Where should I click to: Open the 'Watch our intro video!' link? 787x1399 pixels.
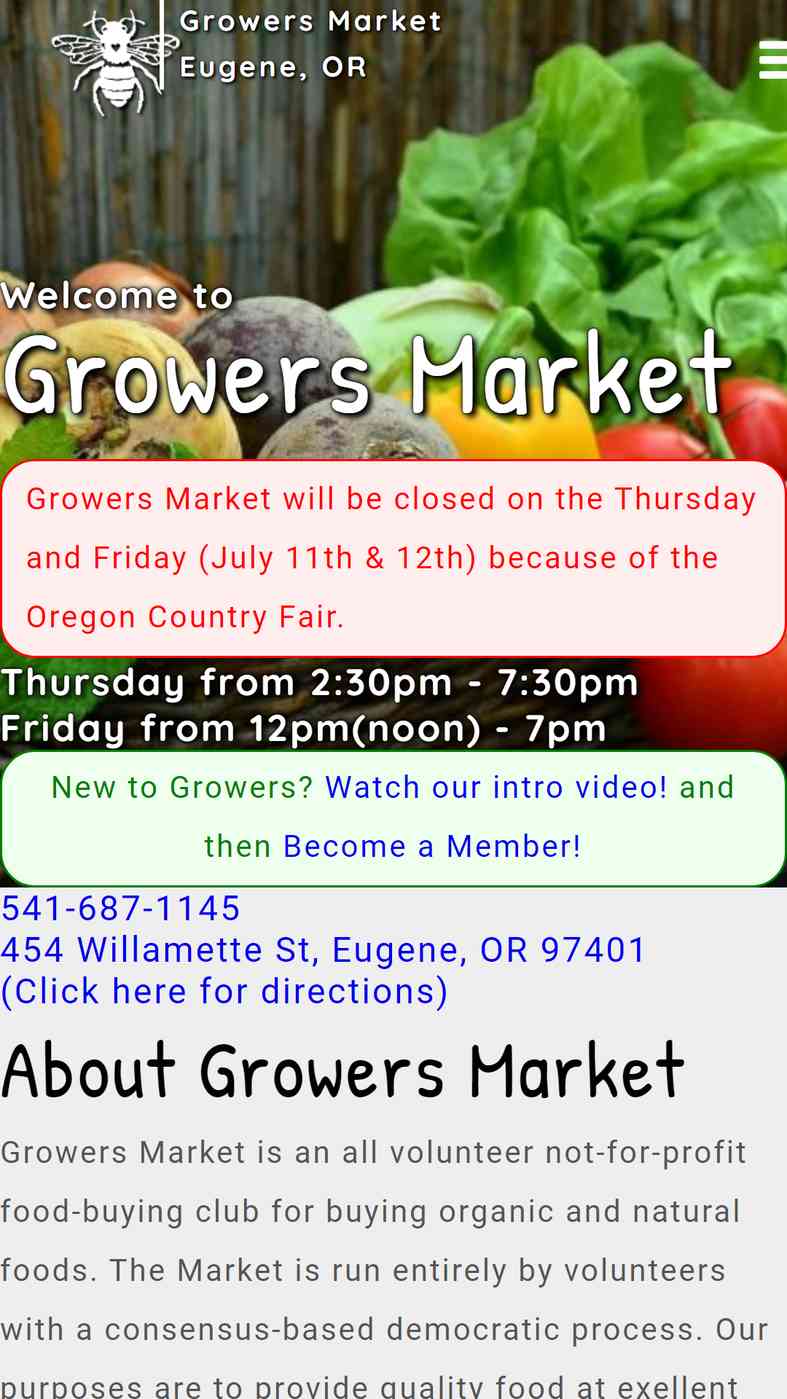click(496, 788)
